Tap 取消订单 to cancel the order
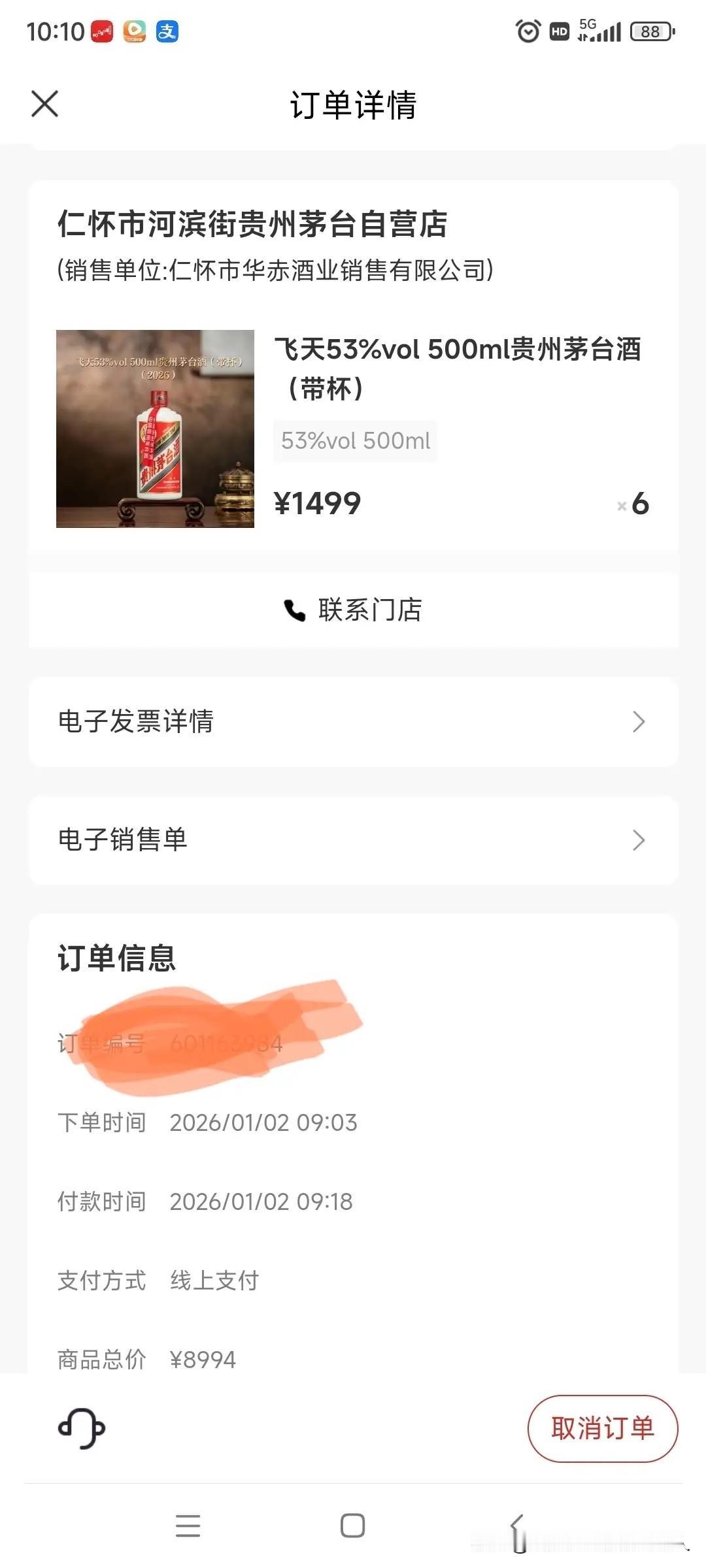706x1568 pixels. pos(603,1428)
